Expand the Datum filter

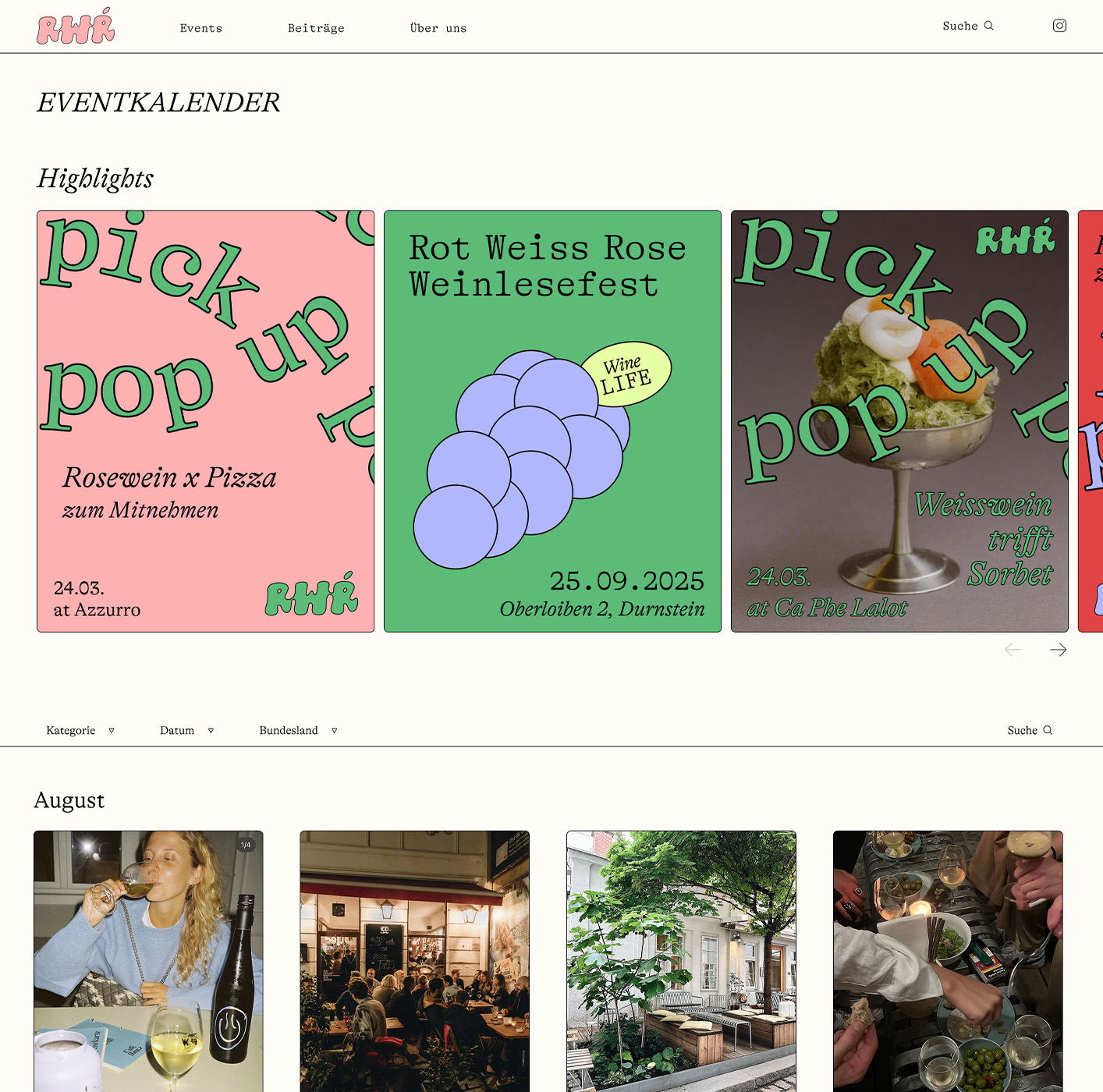pyautogui.click(x=186, y=731)
